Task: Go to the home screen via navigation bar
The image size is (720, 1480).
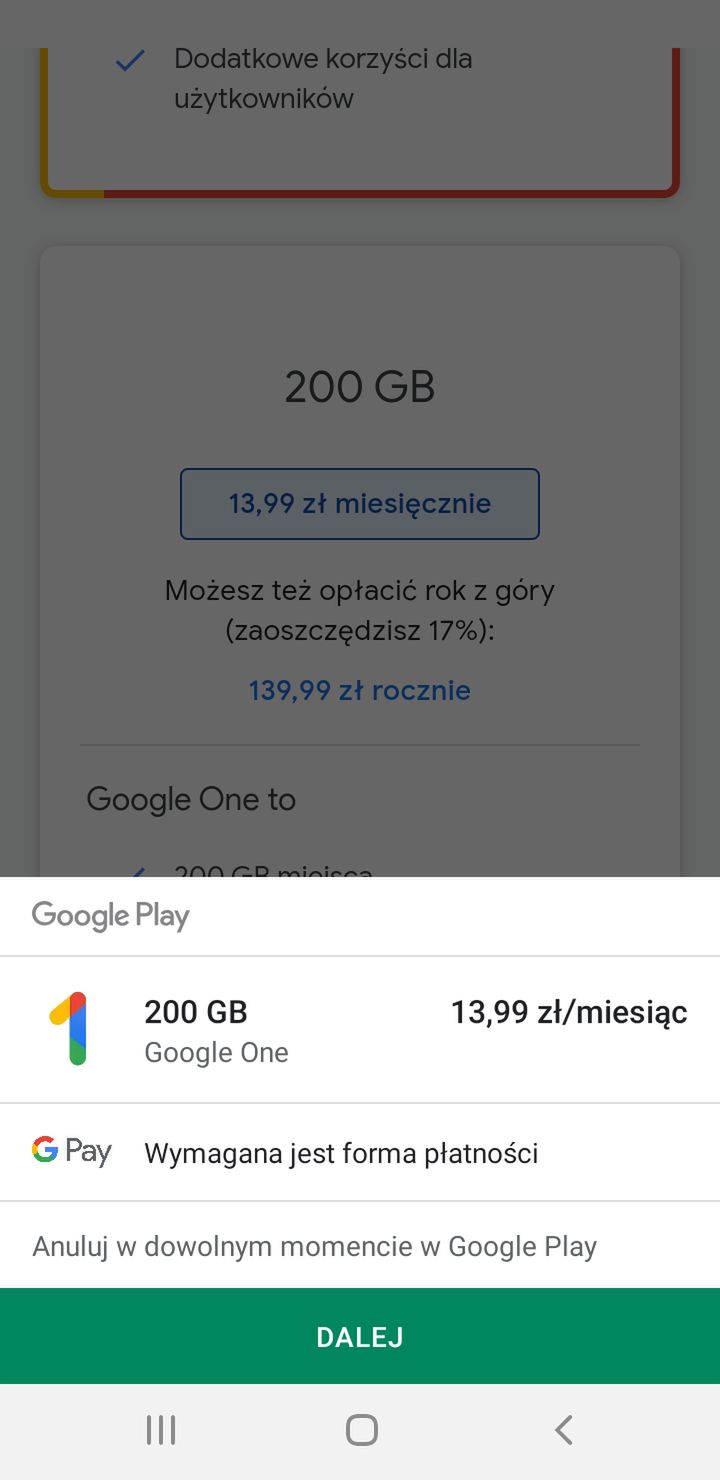Action: (361, 1430)
